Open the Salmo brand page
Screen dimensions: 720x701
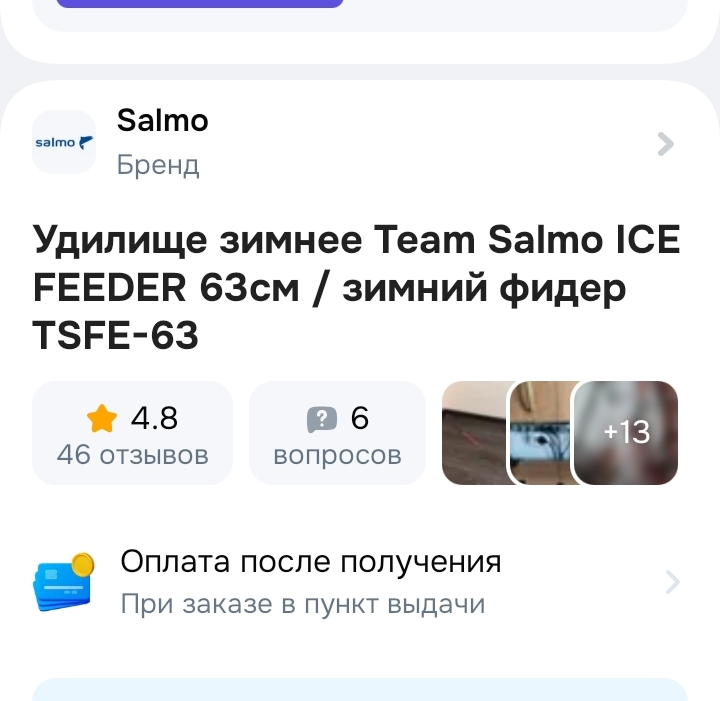click(x=360, y=144)
